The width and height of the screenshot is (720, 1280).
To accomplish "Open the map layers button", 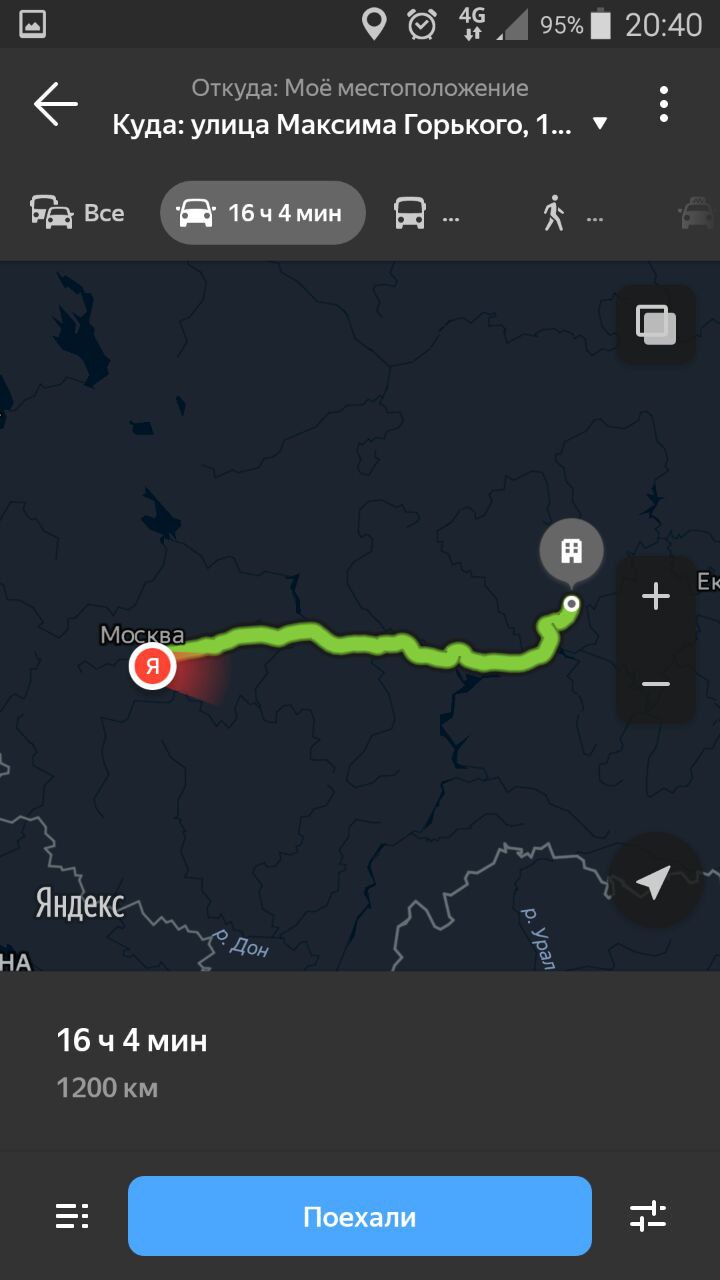I will [x=656, y=324].
